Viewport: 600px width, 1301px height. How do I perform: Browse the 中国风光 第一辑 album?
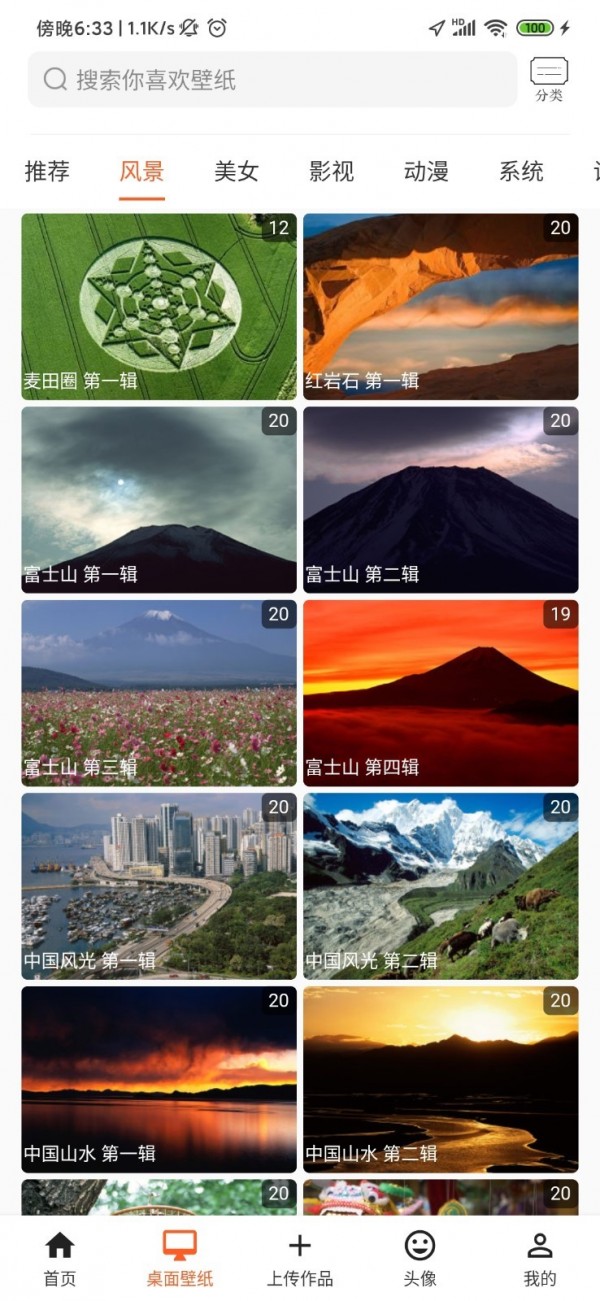[x=159, y=885]
